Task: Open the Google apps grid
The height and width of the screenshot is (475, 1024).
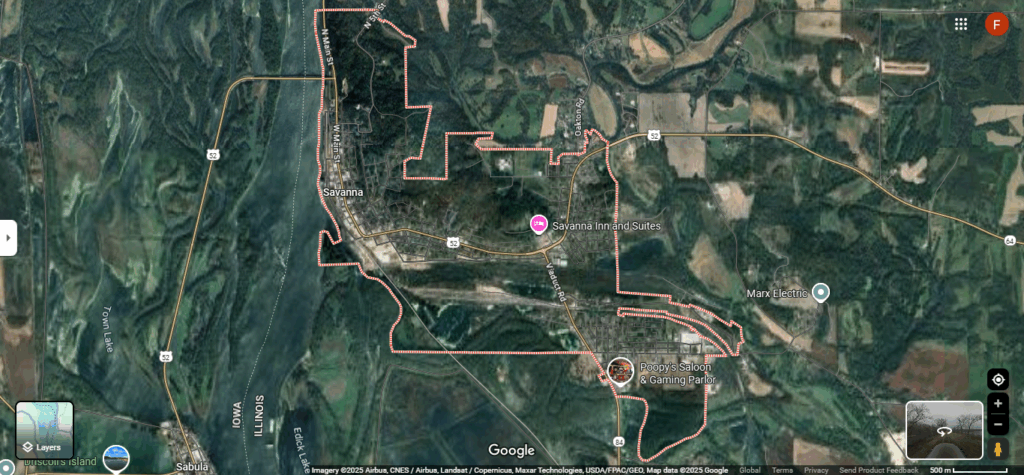Action: 961,24
